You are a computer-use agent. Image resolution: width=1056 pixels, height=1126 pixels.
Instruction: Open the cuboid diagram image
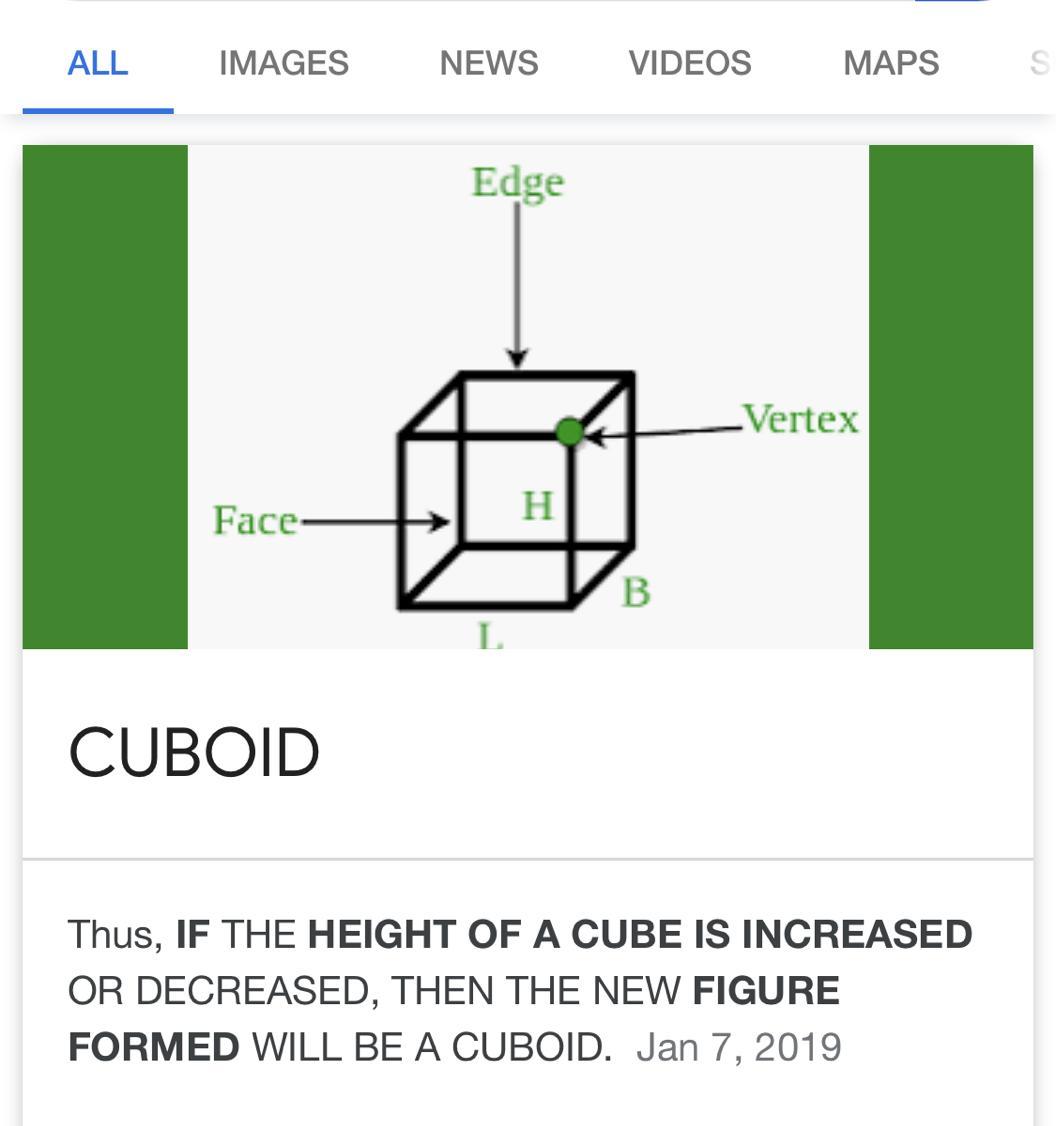pyautogui.click(x=527, y=397)
